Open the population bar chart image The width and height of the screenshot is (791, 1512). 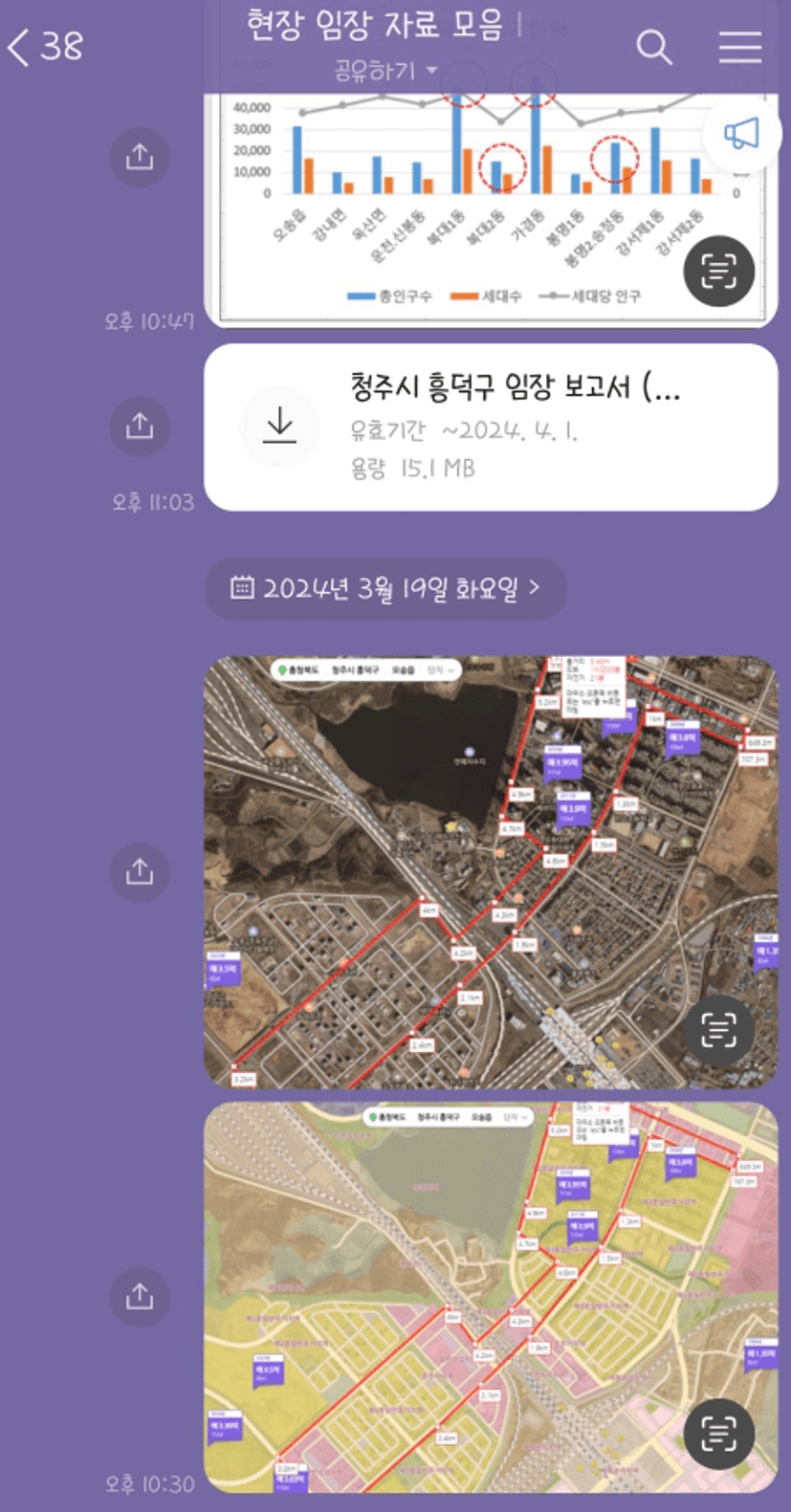[x=459, y=210]
